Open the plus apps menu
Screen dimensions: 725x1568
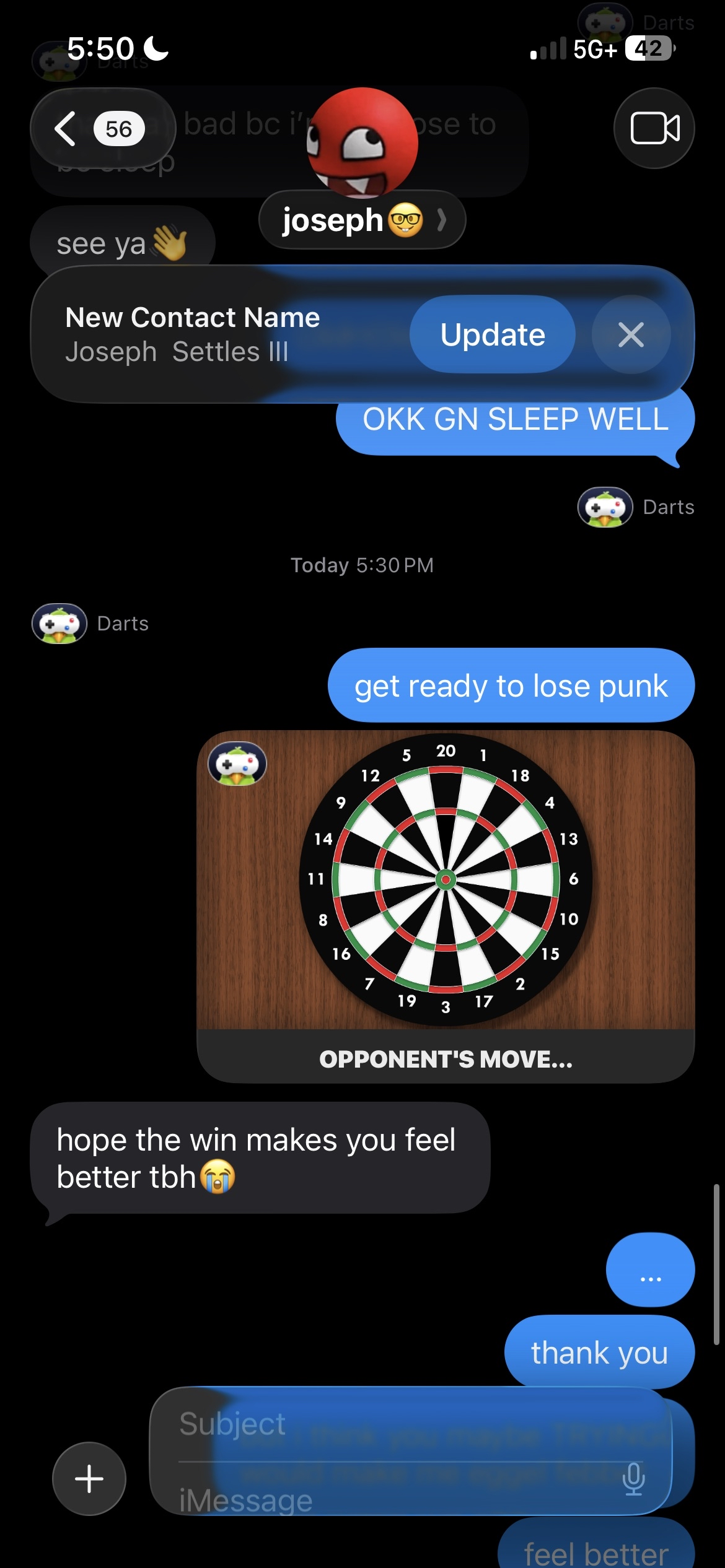point(89,1479)
